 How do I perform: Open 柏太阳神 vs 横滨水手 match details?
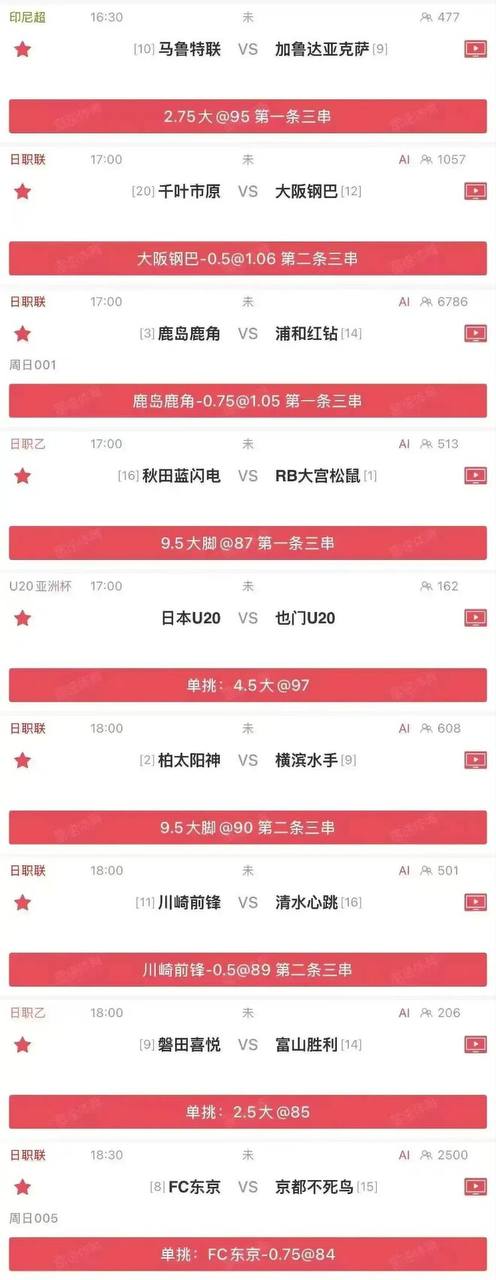click(248, 760)
